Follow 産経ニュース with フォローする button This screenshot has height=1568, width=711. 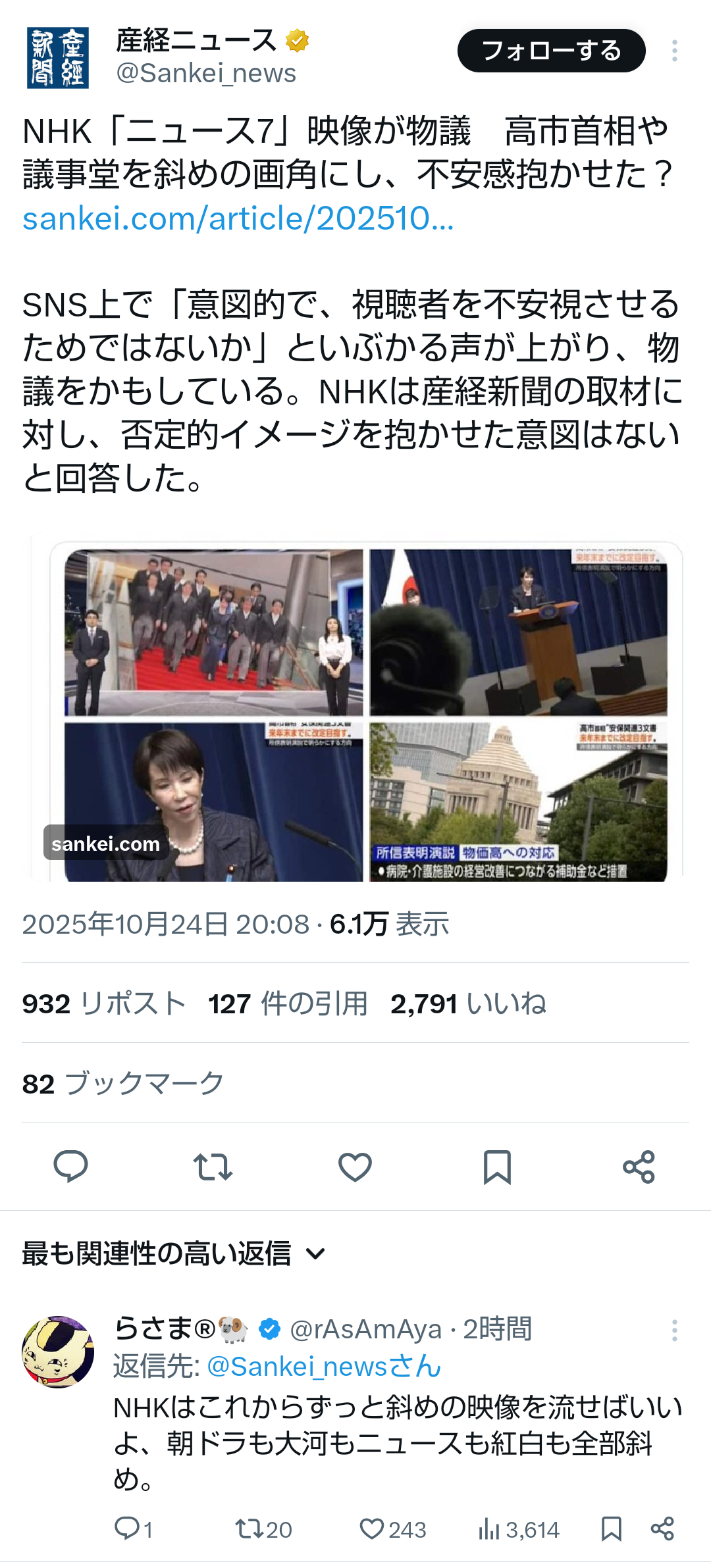coord(551,51)
